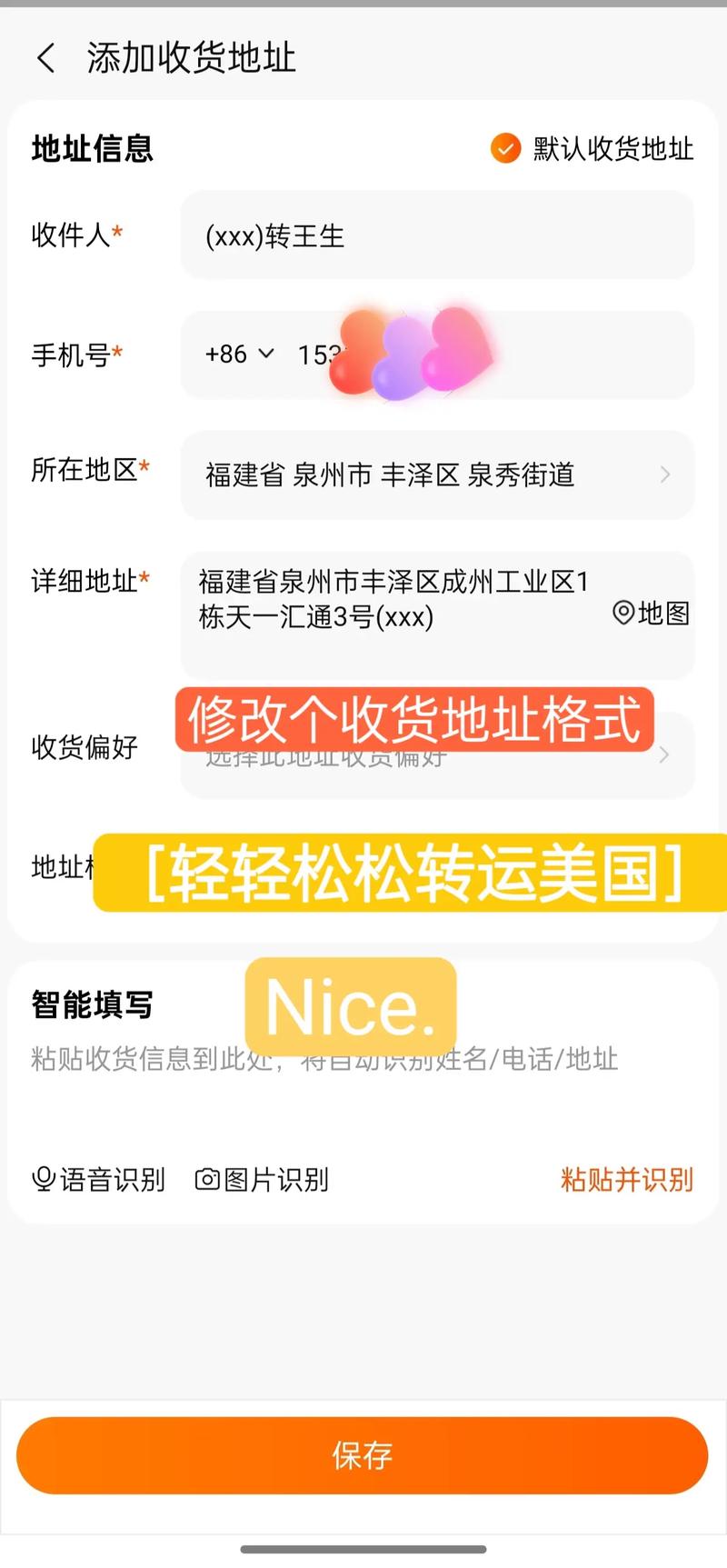Tap 粘贴并识别 to paste and recognize

[x=626, y=1180]
